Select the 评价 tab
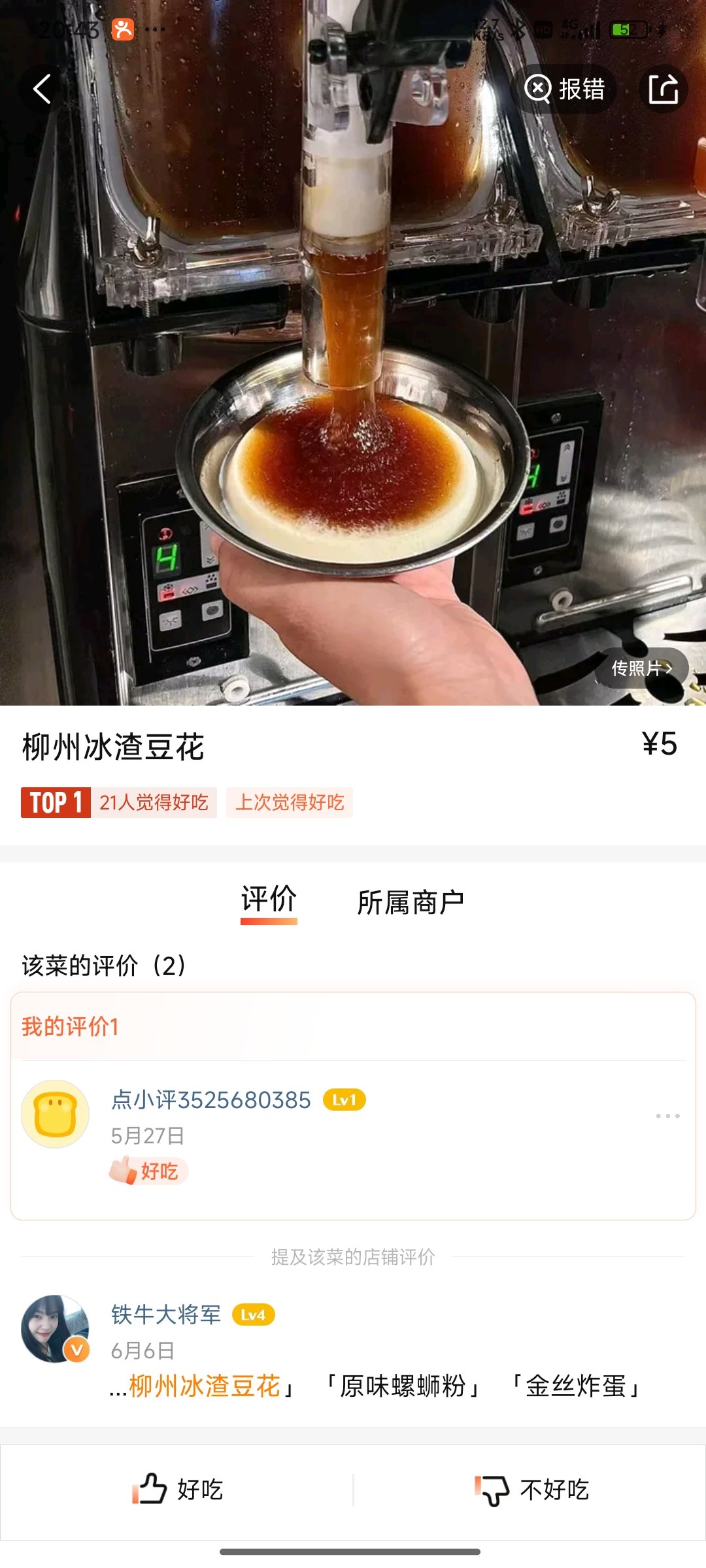The width and height of the screenshot is (706, 1568). tap(269, 900)
